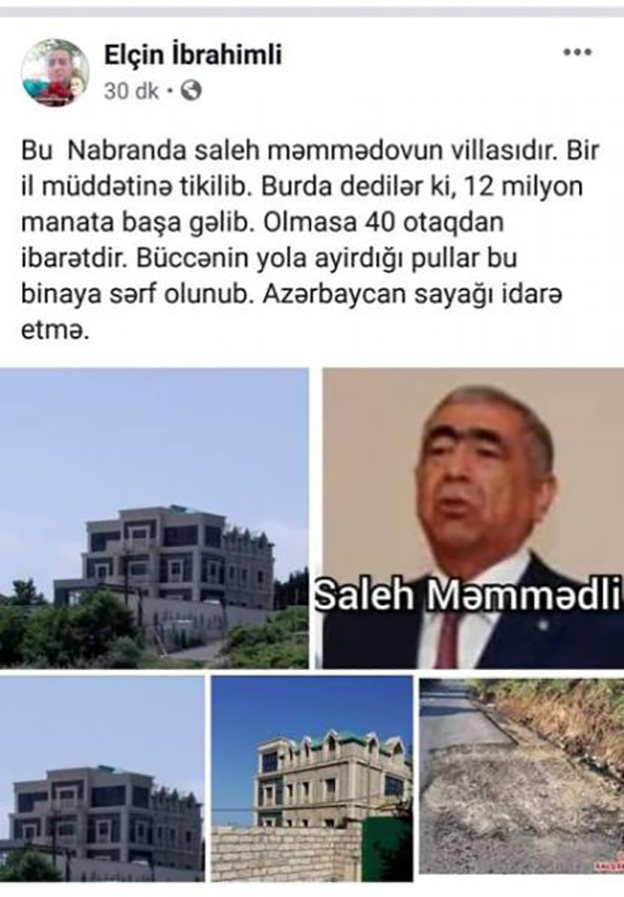Open the photo captioned Saleh Məmmədli
The height and width of the screenshot is (897, 624).
[472, 518]
